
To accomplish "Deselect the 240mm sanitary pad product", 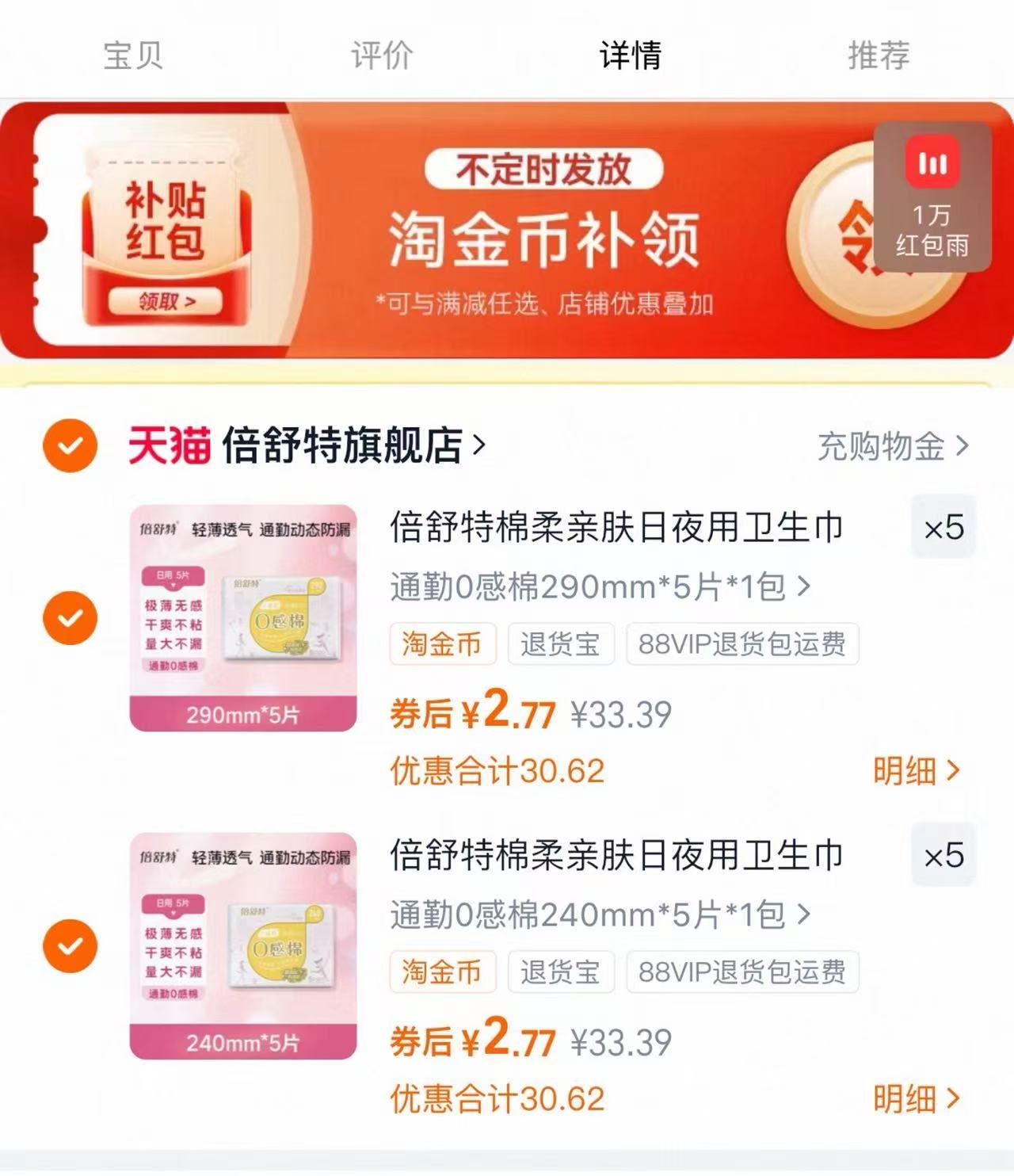I will pyautogui.click(x=71, y=945).
